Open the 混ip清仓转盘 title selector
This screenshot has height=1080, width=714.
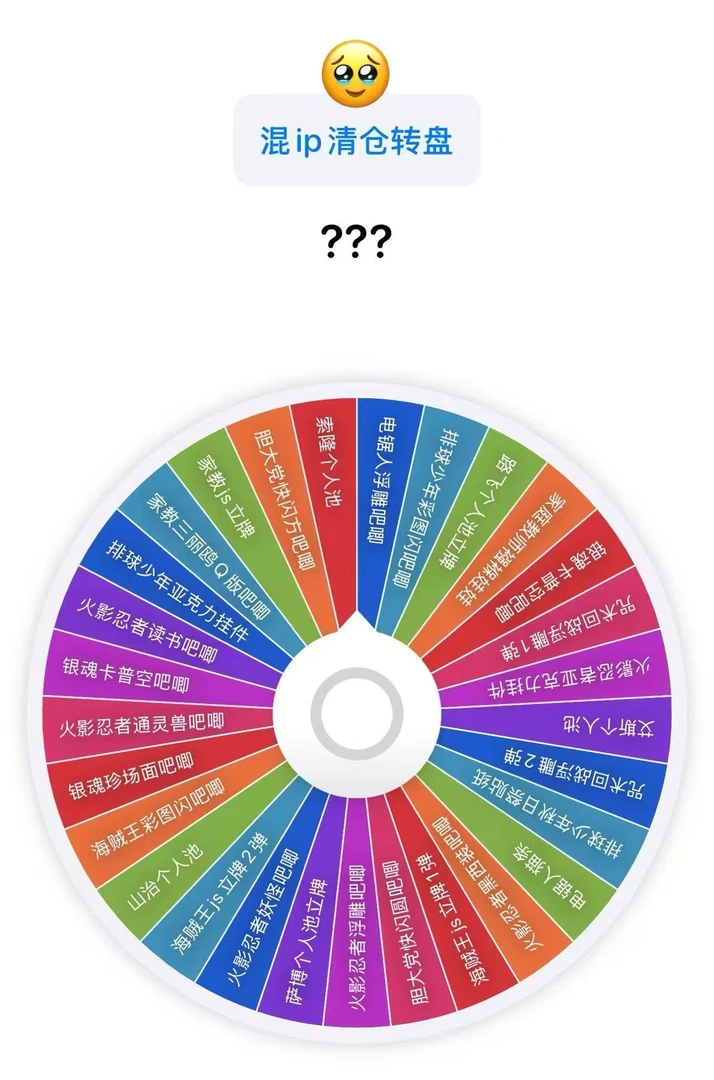(357, 141)
